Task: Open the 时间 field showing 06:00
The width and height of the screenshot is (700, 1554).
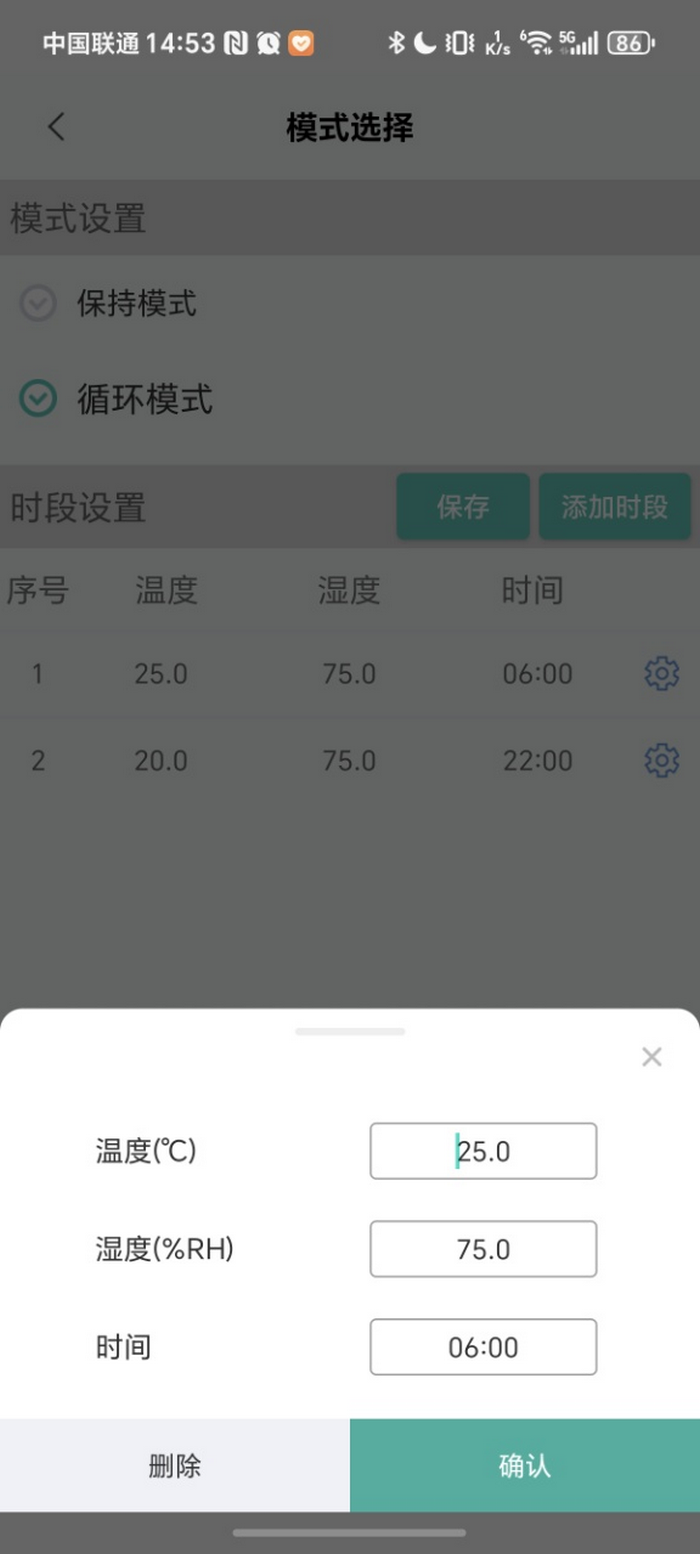Action: pos(483,1347)
